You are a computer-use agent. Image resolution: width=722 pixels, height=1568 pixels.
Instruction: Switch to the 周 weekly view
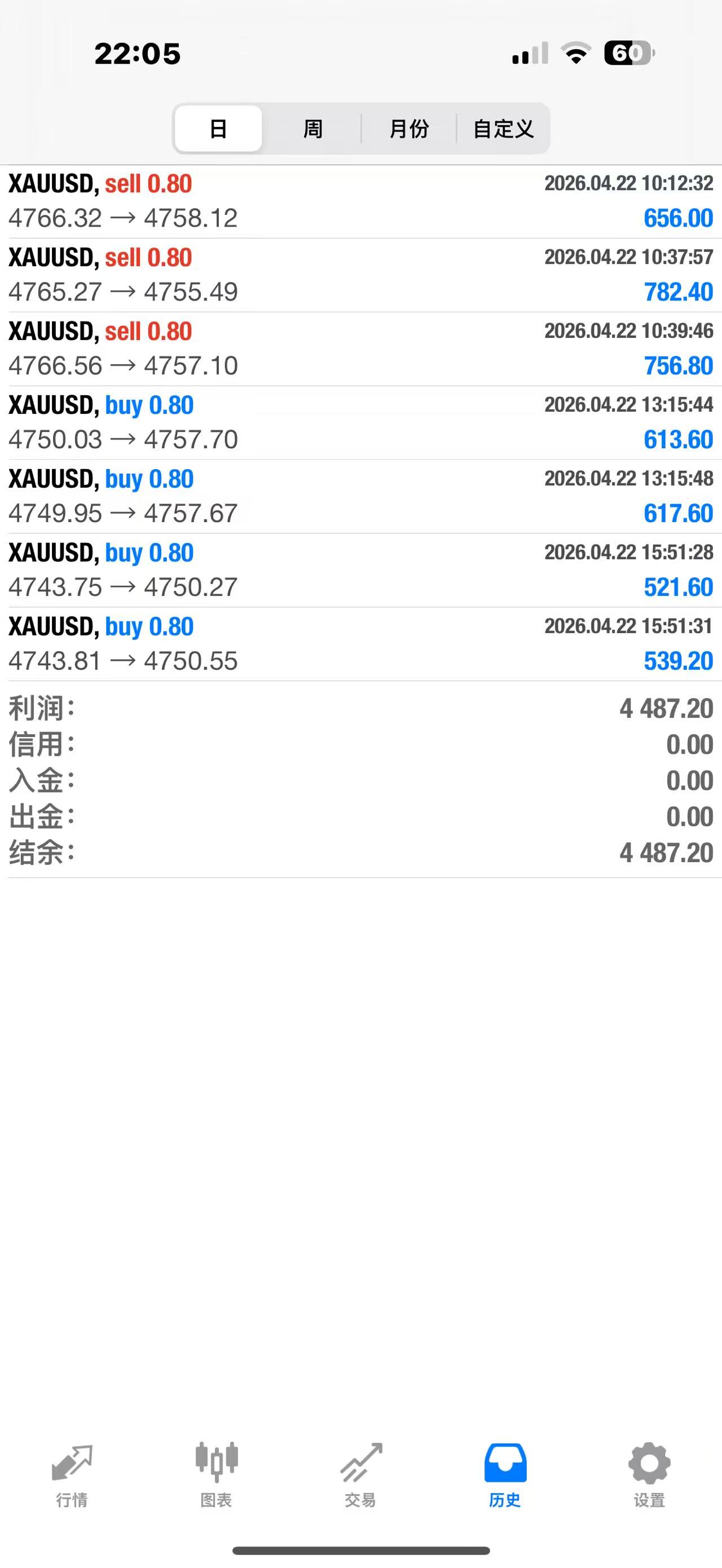point(312,129)
